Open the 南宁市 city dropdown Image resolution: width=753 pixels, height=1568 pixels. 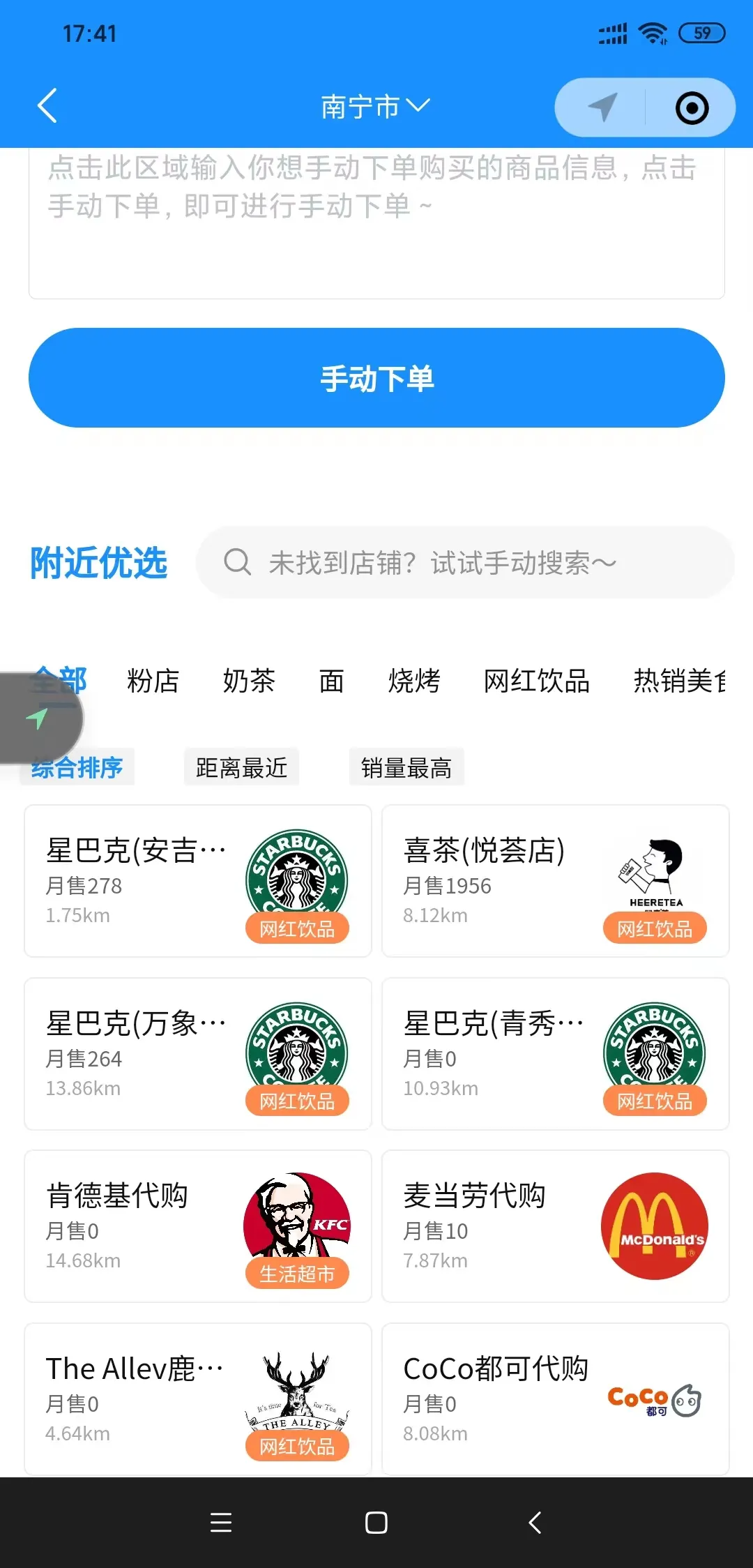tap(375, 107)
